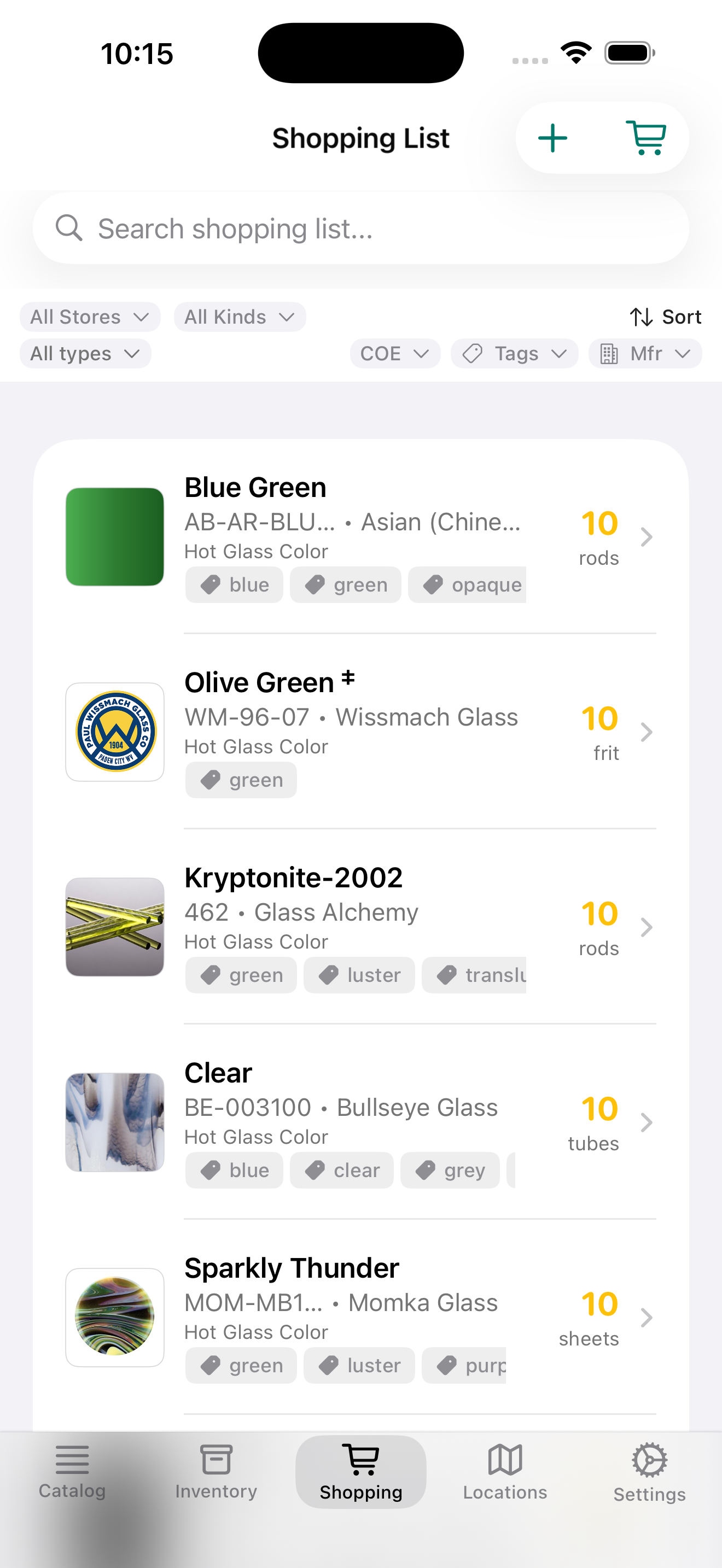Expand the All Stores filter
The image size is (722, 1568).
pos(90,317)
